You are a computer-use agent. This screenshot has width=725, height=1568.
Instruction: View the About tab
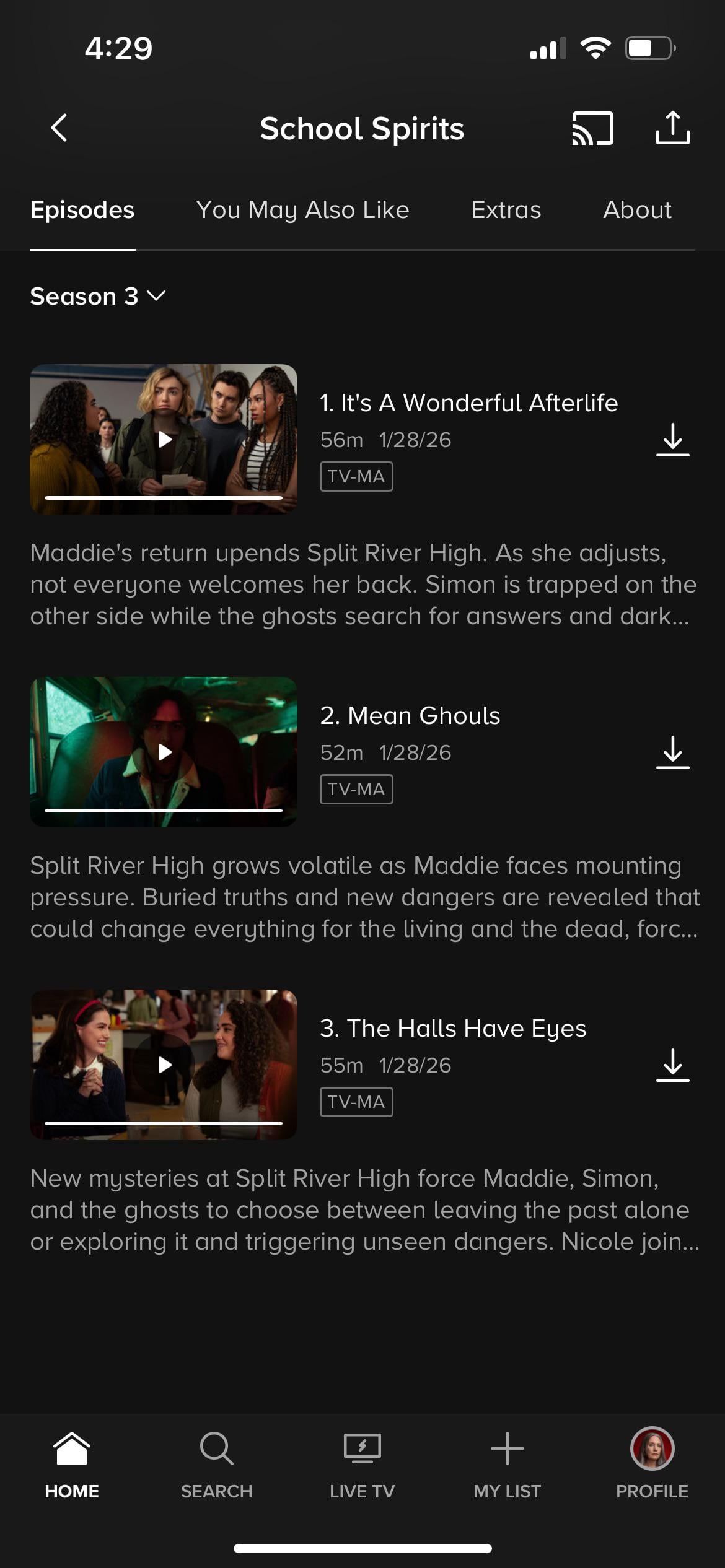coord(637,210)
